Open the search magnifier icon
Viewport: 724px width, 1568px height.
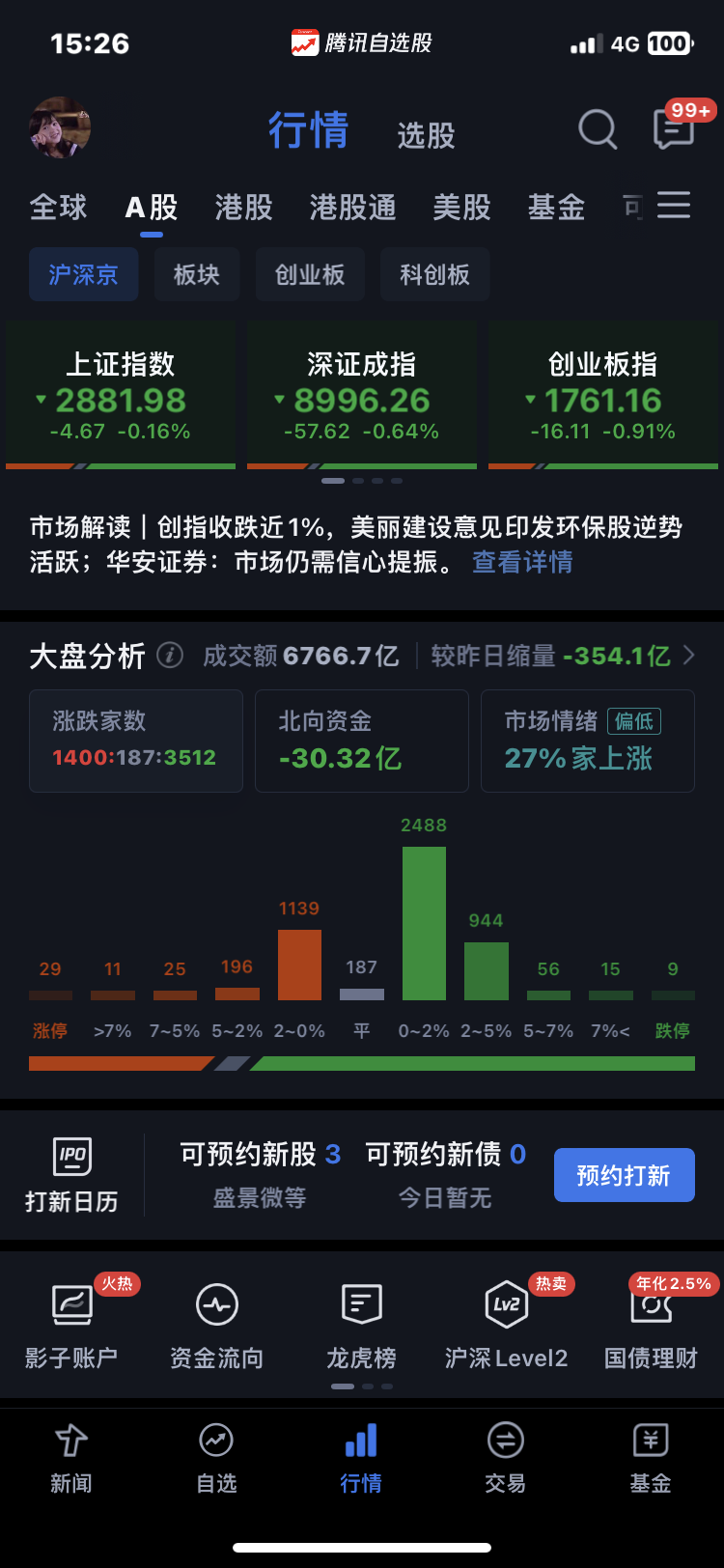pos(598,128)
